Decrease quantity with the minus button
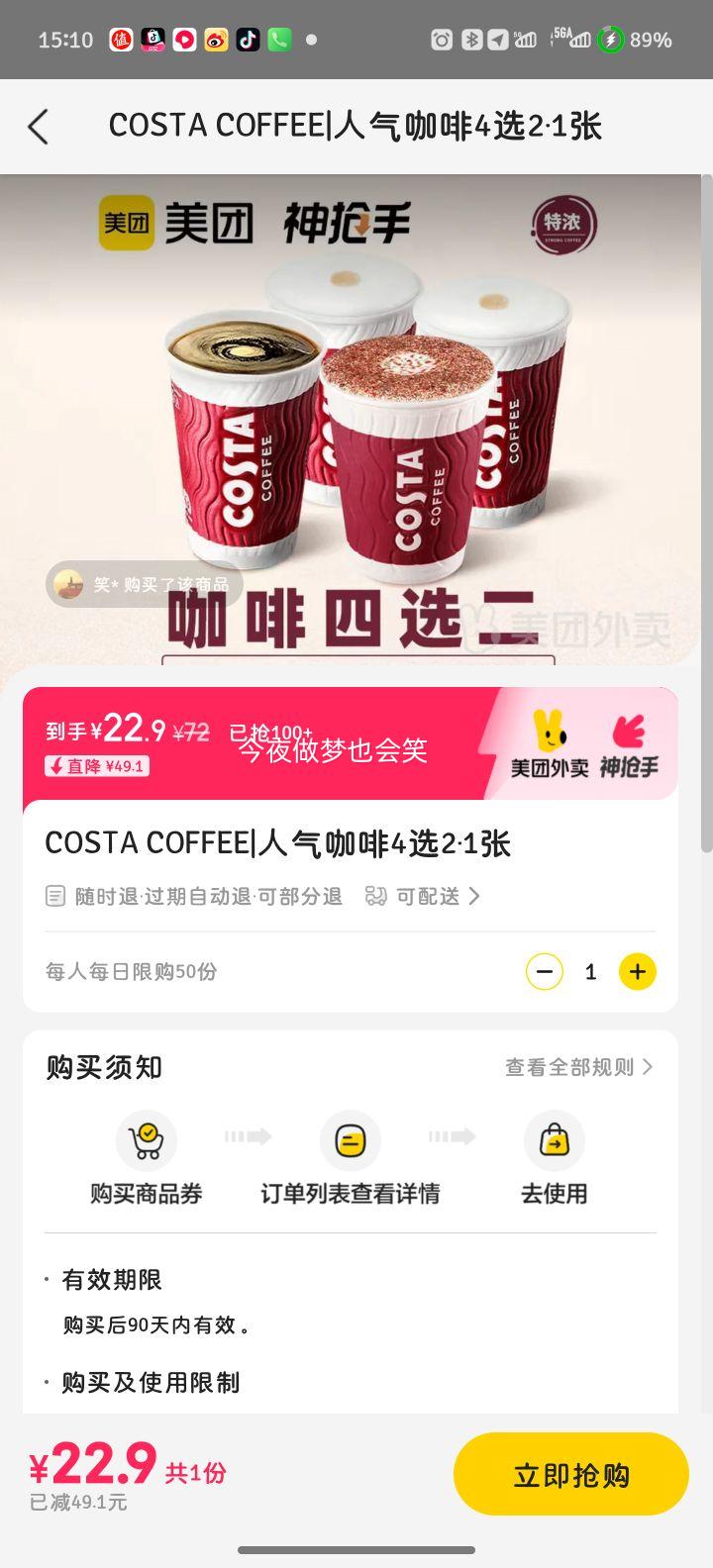Screen dimensions: 713x1568 [544, 971]
